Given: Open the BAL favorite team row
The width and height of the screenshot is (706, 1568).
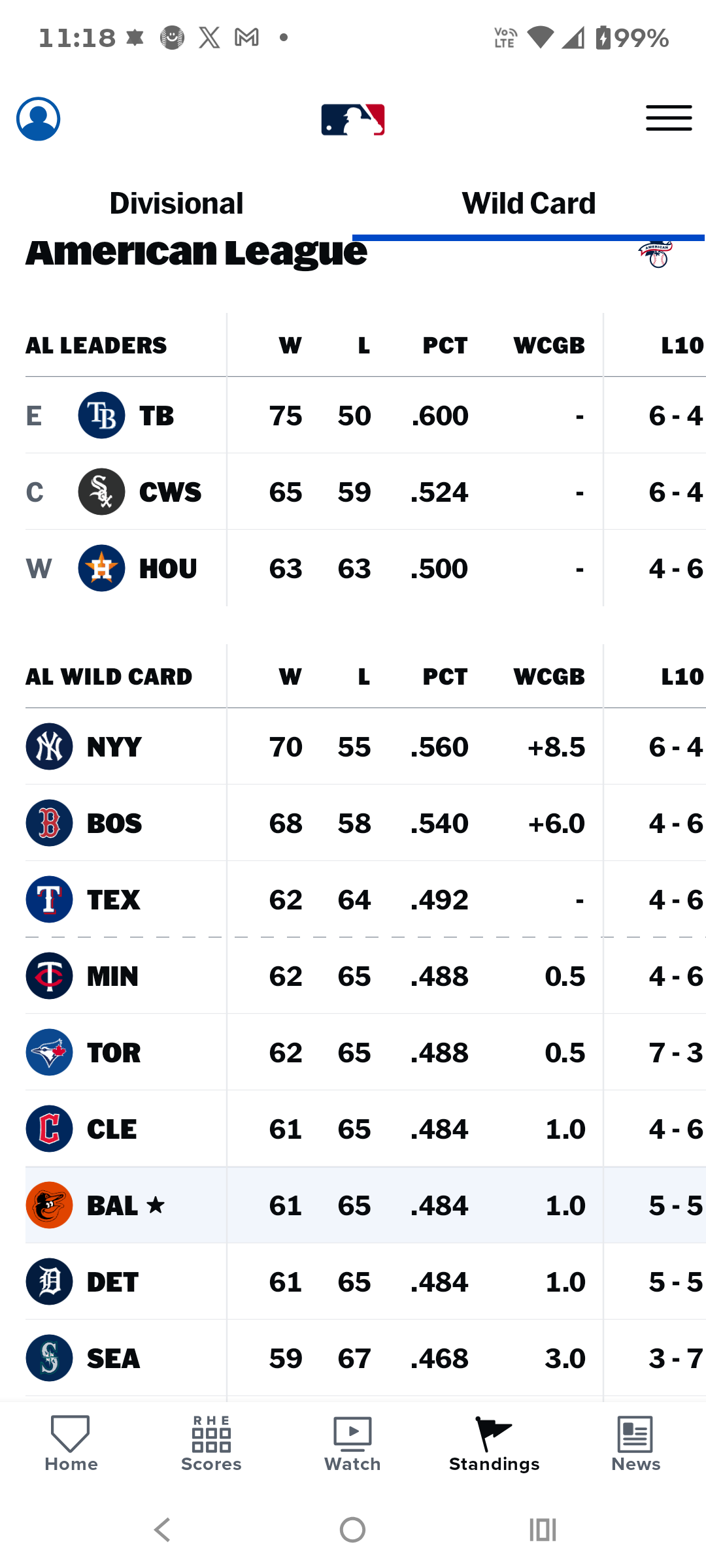Looking at the screenshot, I should 365,1205.
